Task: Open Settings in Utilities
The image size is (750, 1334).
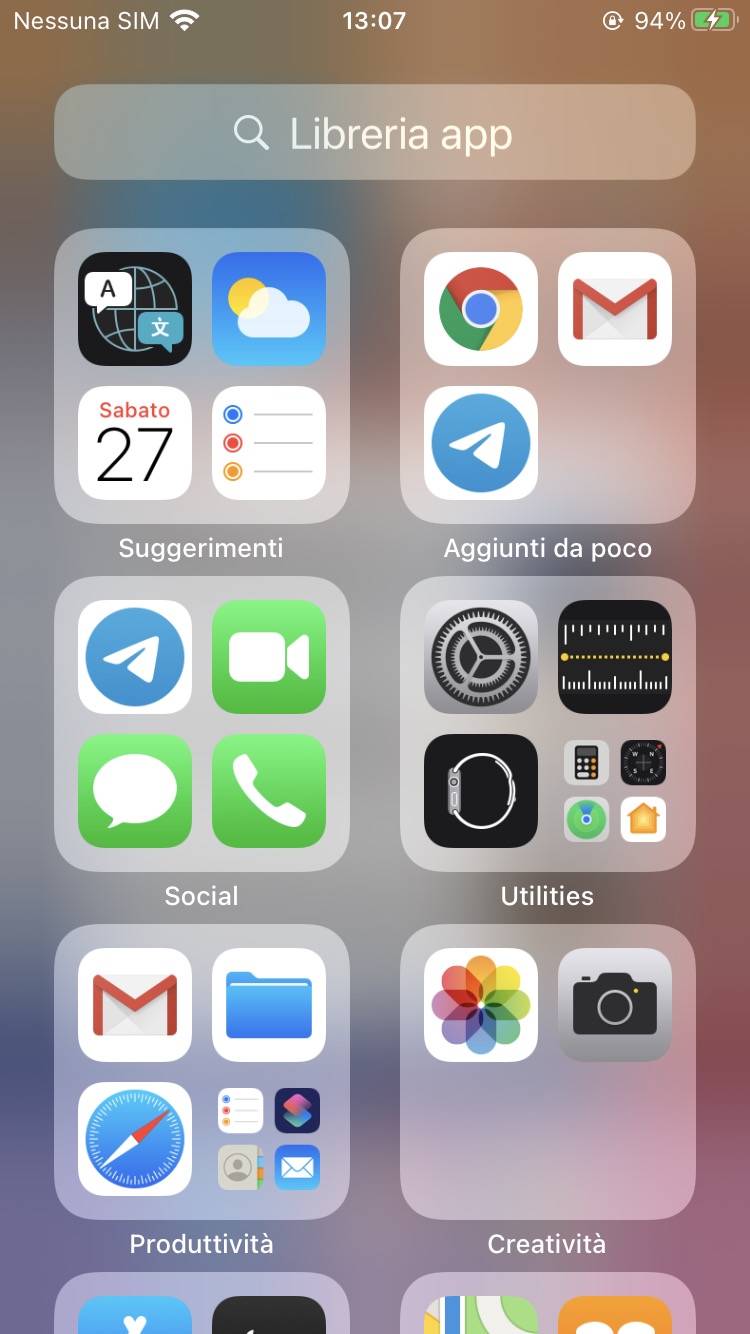Action: click(x=481, y=657)
